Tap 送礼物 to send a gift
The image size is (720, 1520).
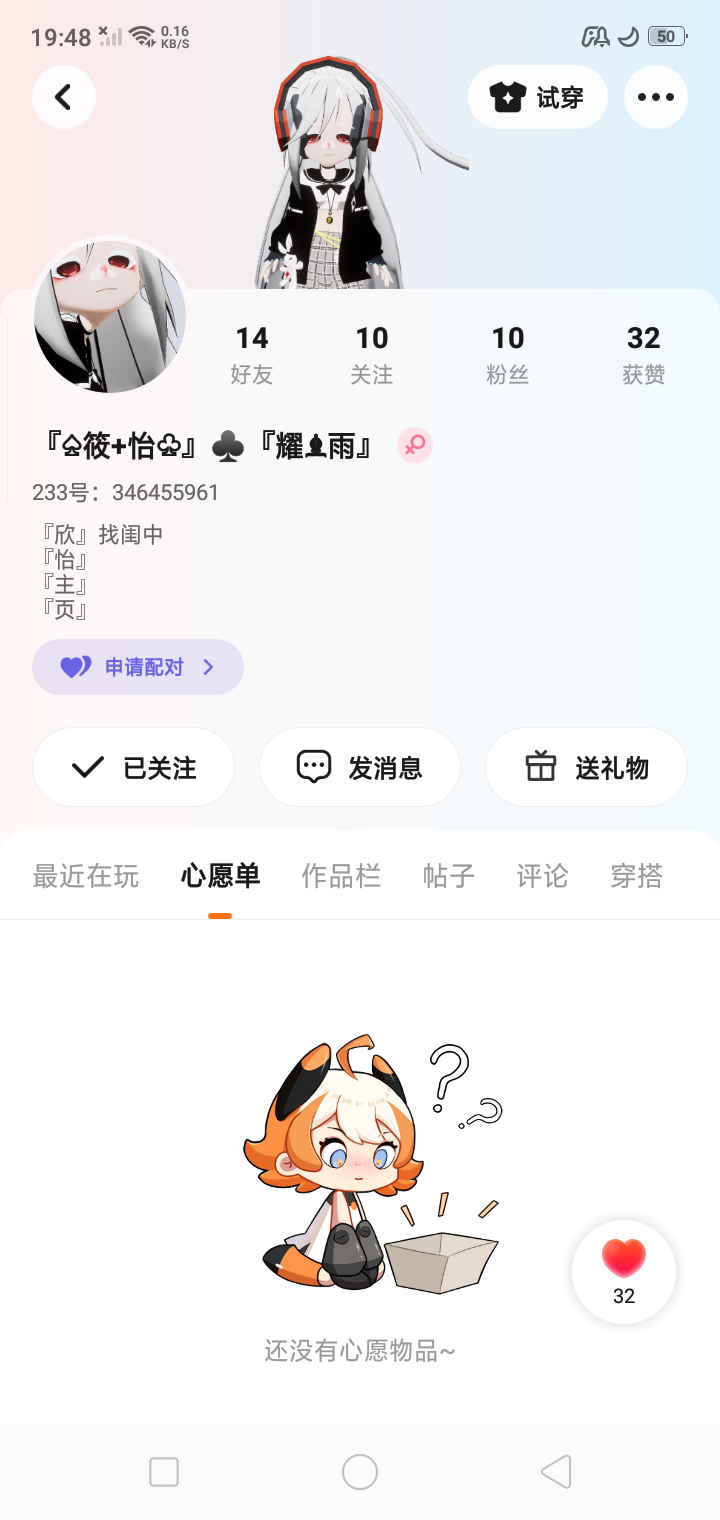point(587,767)
